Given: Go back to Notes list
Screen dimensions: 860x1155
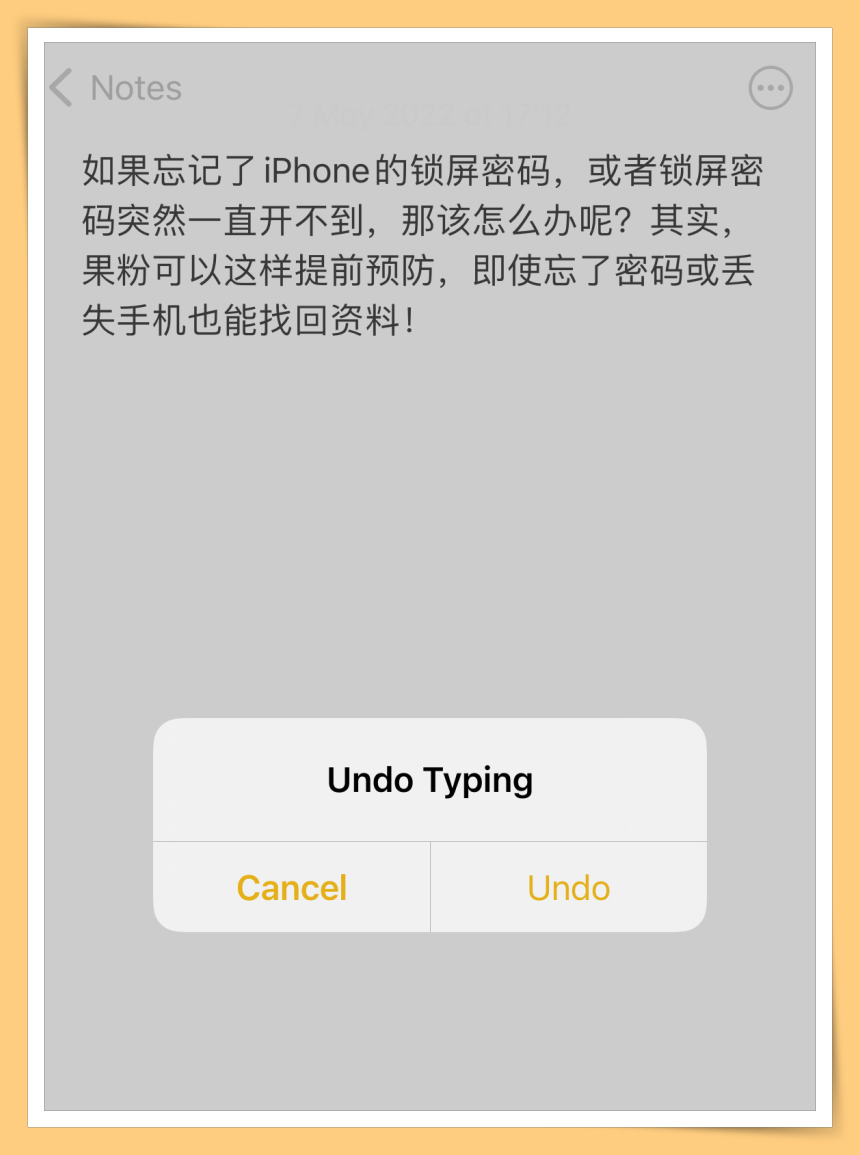Looking at the screenshot, I should tap(115, 88).
